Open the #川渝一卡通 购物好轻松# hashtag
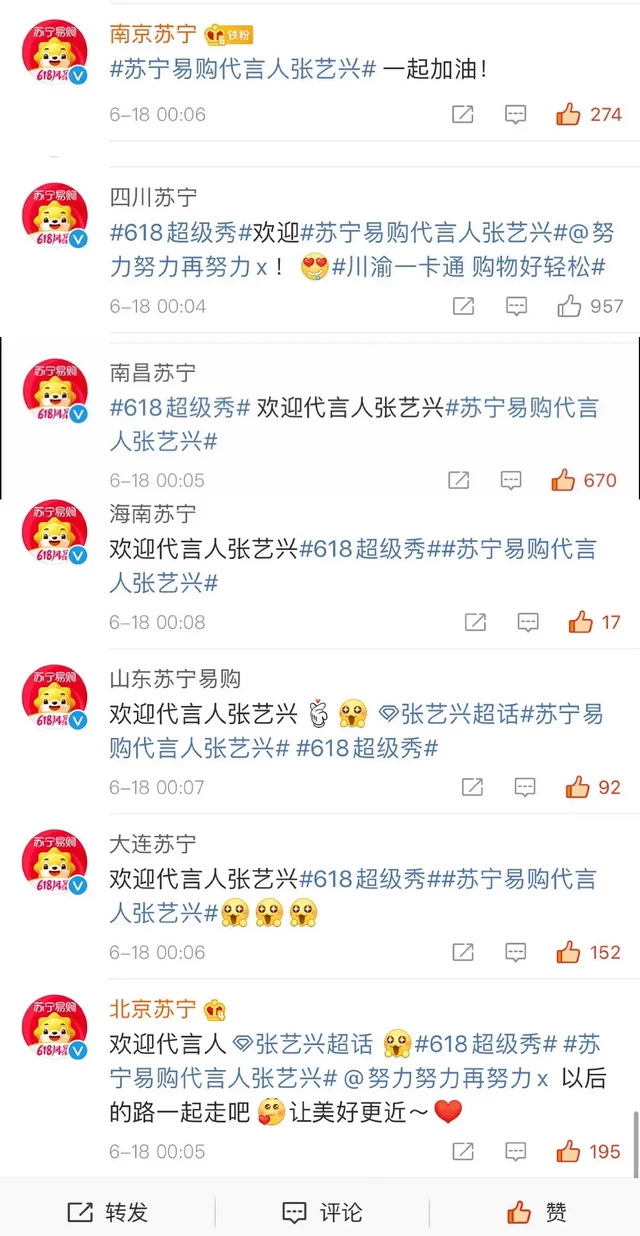 pyautogui.click(x=468, y=268)
